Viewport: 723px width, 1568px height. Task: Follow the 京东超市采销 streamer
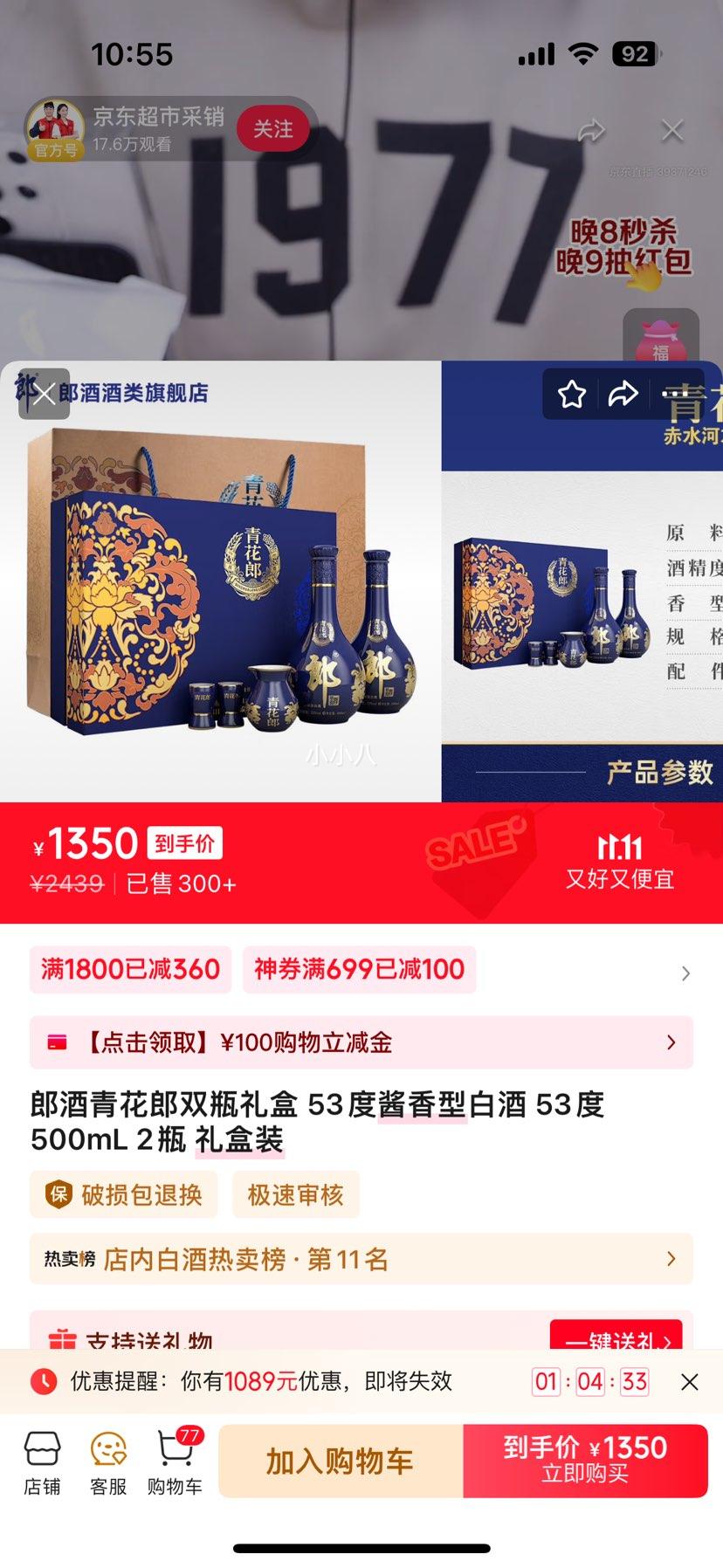click(x=272, y=127)
